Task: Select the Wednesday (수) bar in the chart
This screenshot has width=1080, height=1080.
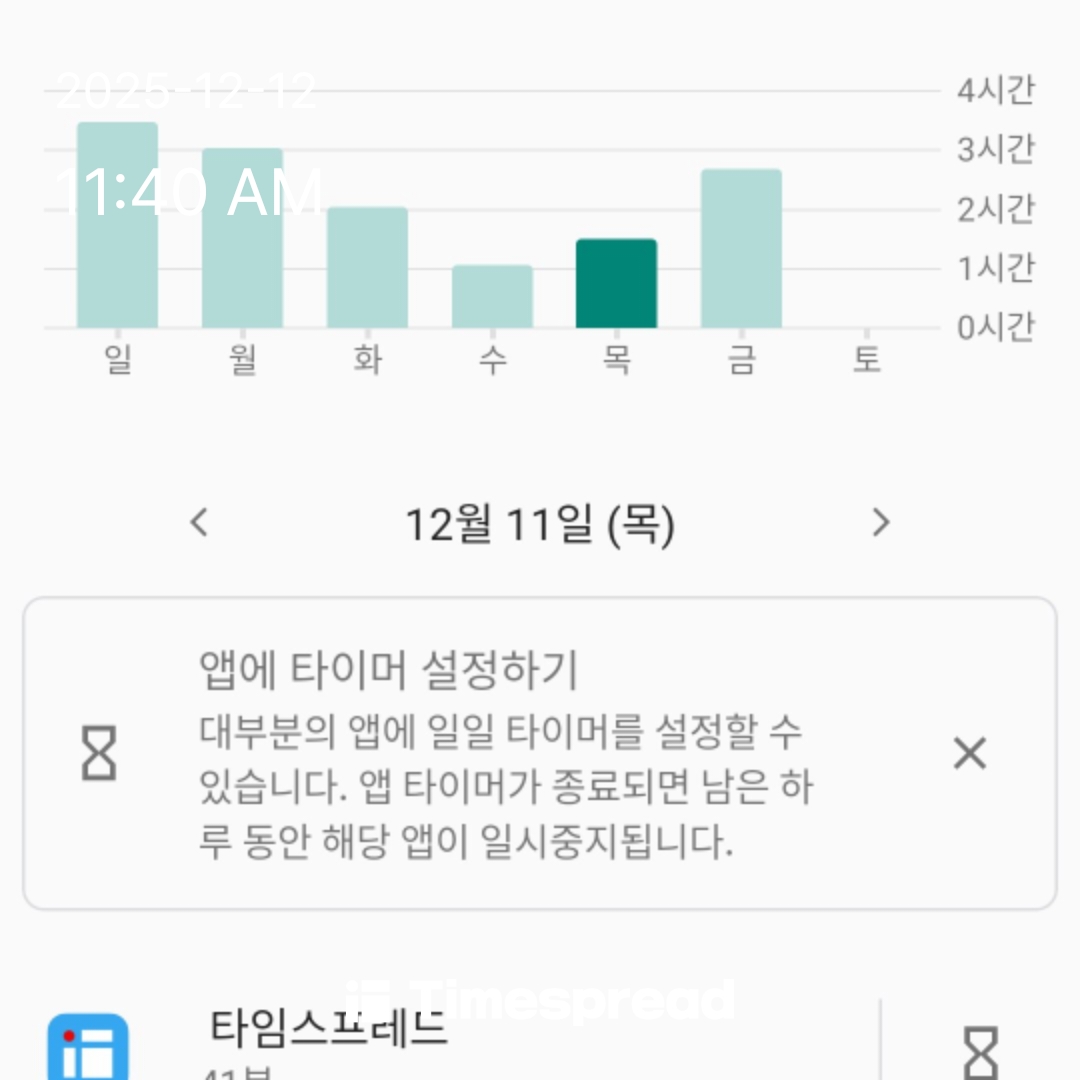Action: click(492, 297)
